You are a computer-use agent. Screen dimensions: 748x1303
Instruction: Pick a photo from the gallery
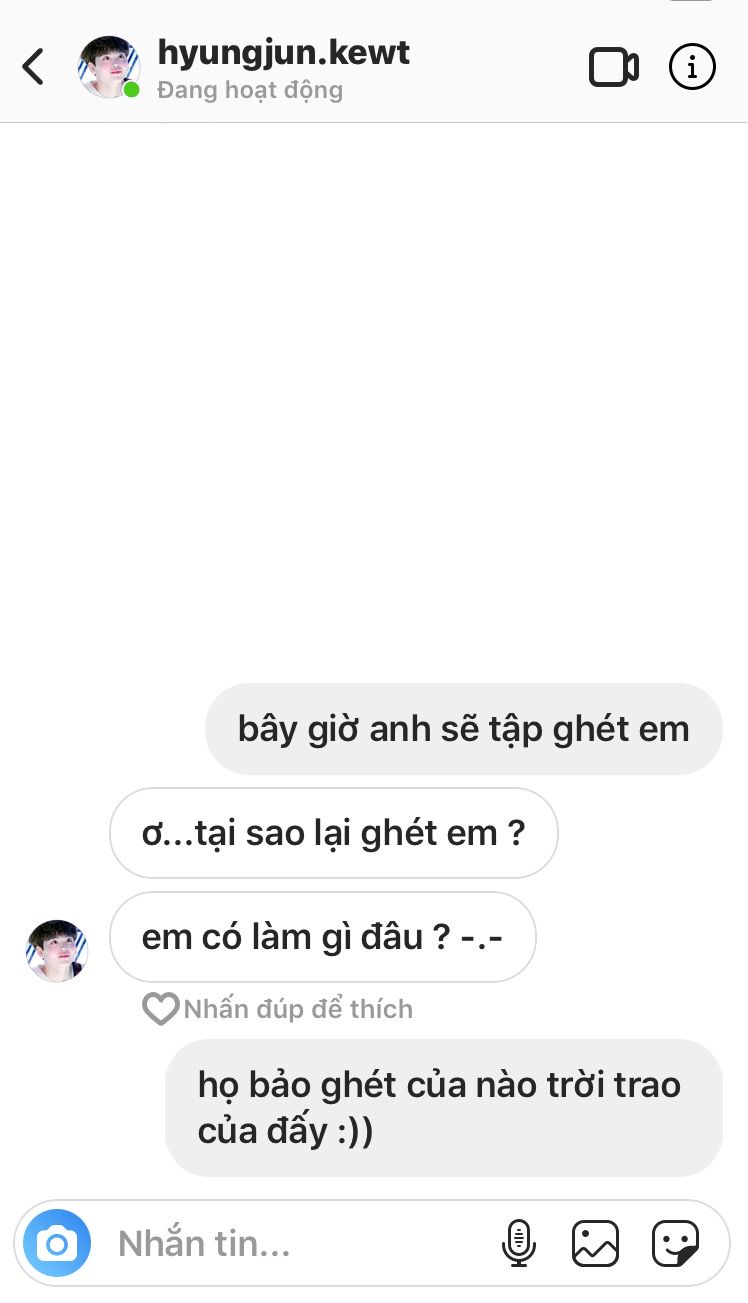tap(595, 1243)
